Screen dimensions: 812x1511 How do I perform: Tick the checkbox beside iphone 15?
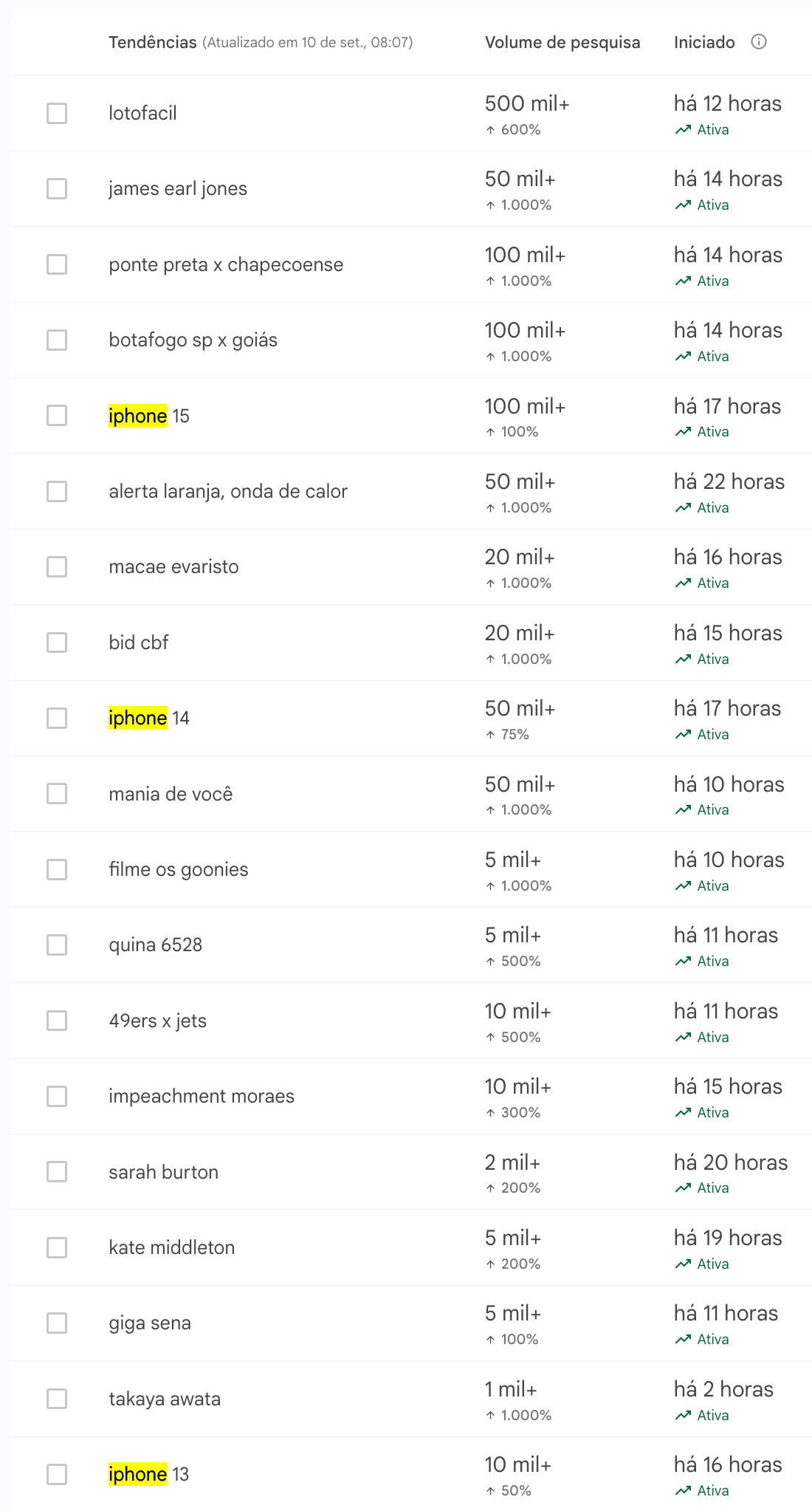tap(57, 416)
